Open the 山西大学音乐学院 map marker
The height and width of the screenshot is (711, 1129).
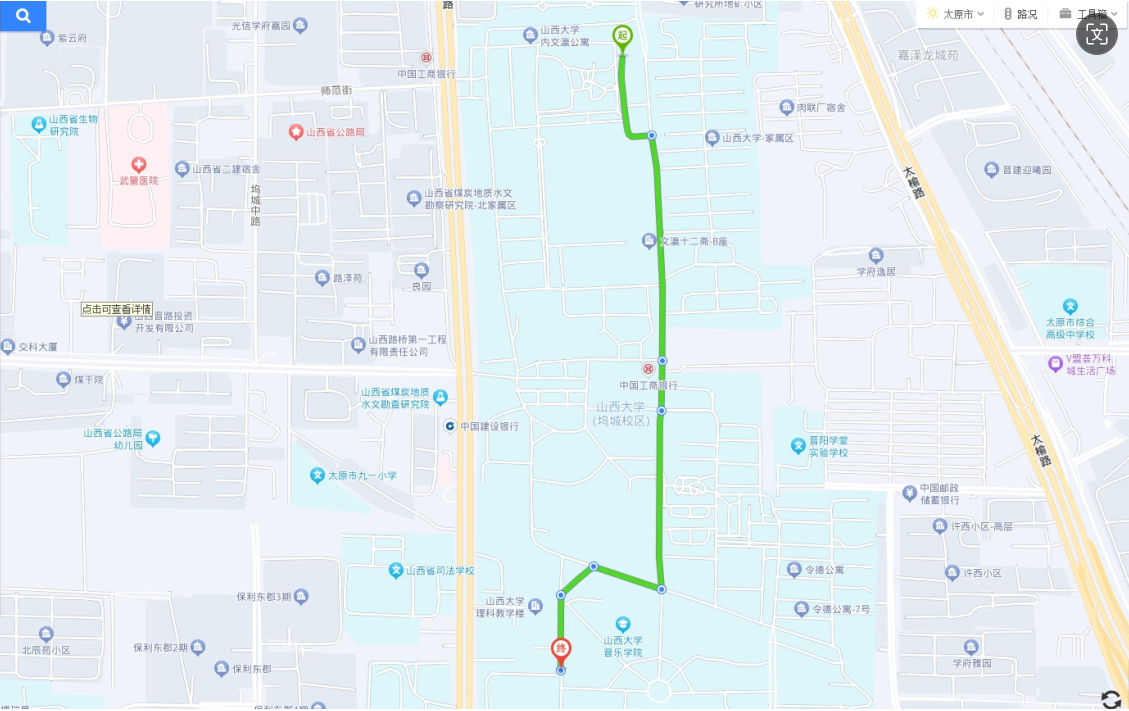(x=623, y=625)
